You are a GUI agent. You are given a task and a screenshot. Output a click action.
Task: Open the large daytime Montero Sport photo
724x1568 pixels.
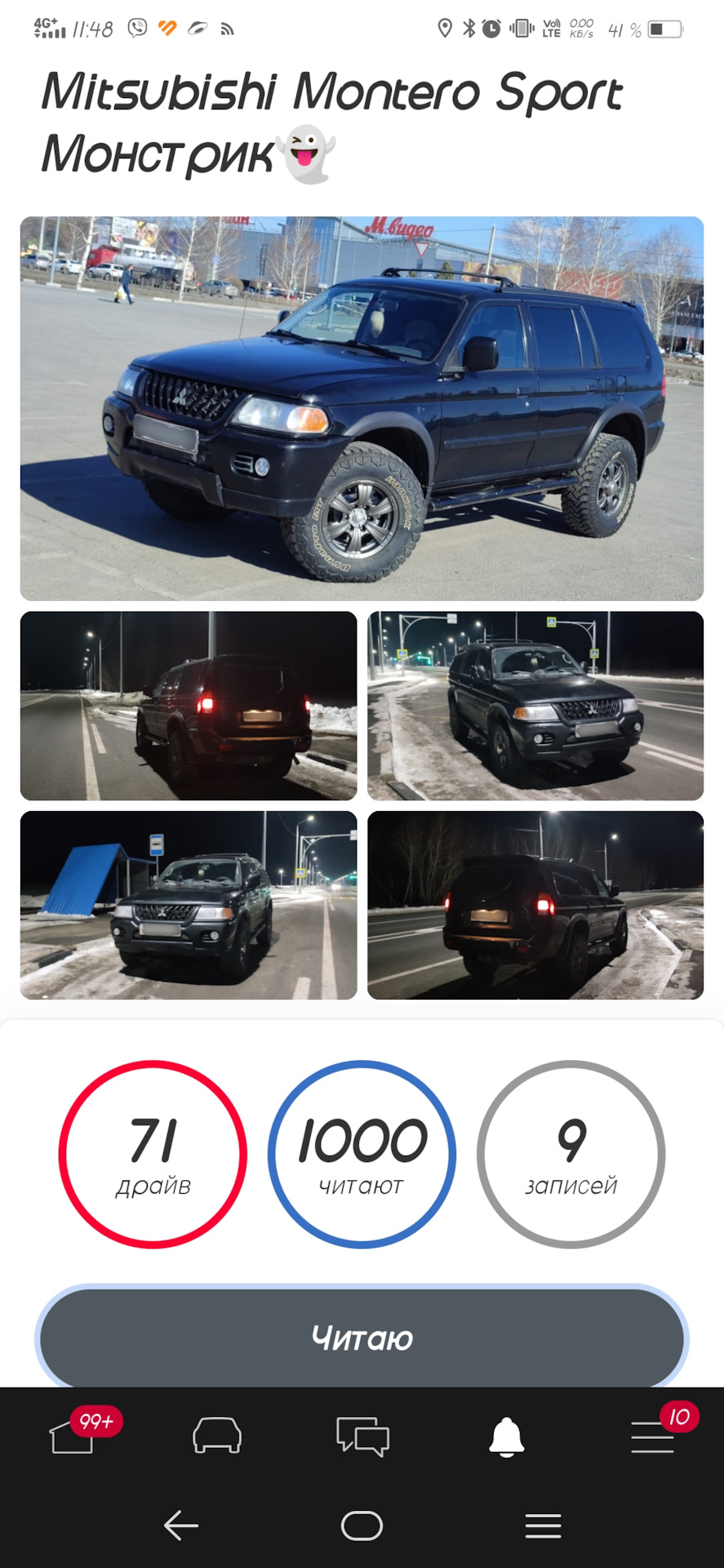coord(362,408)
